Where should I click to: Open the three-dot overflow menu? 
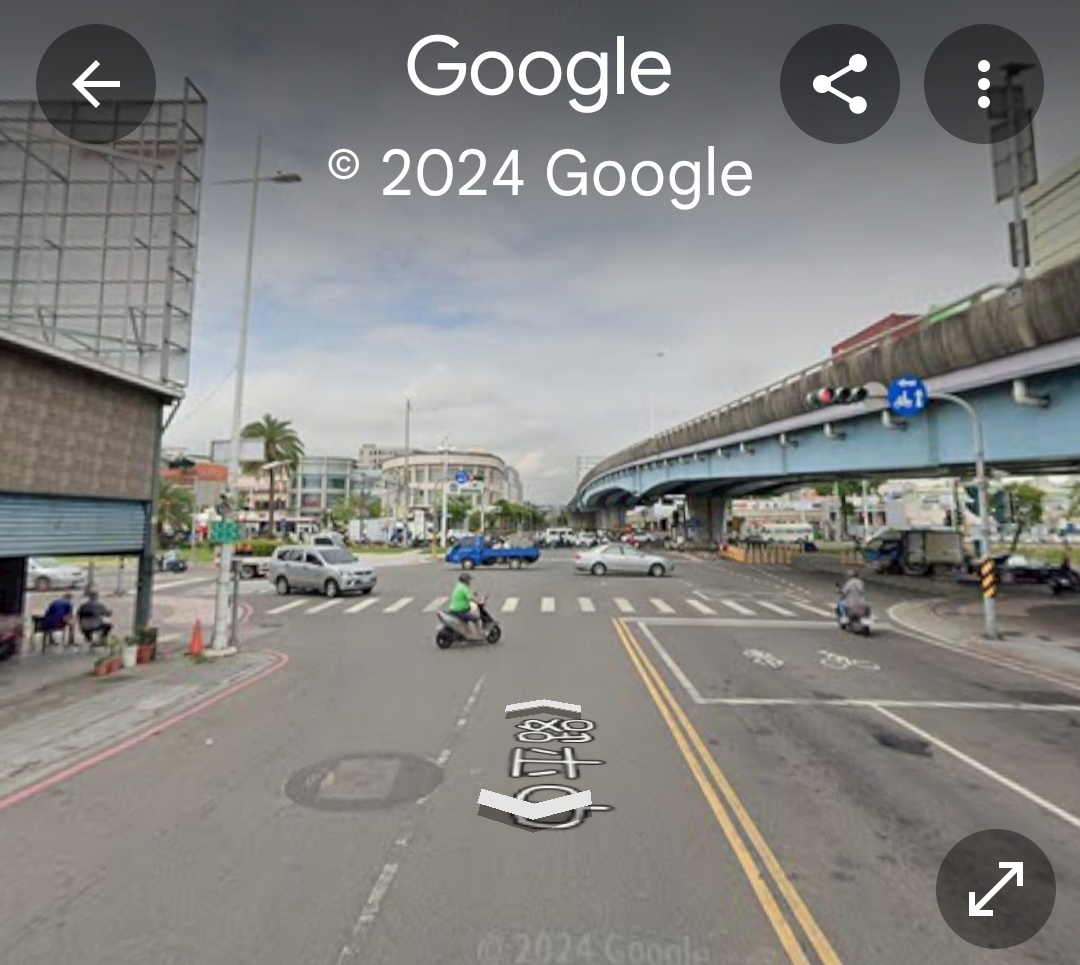point(984,84)
